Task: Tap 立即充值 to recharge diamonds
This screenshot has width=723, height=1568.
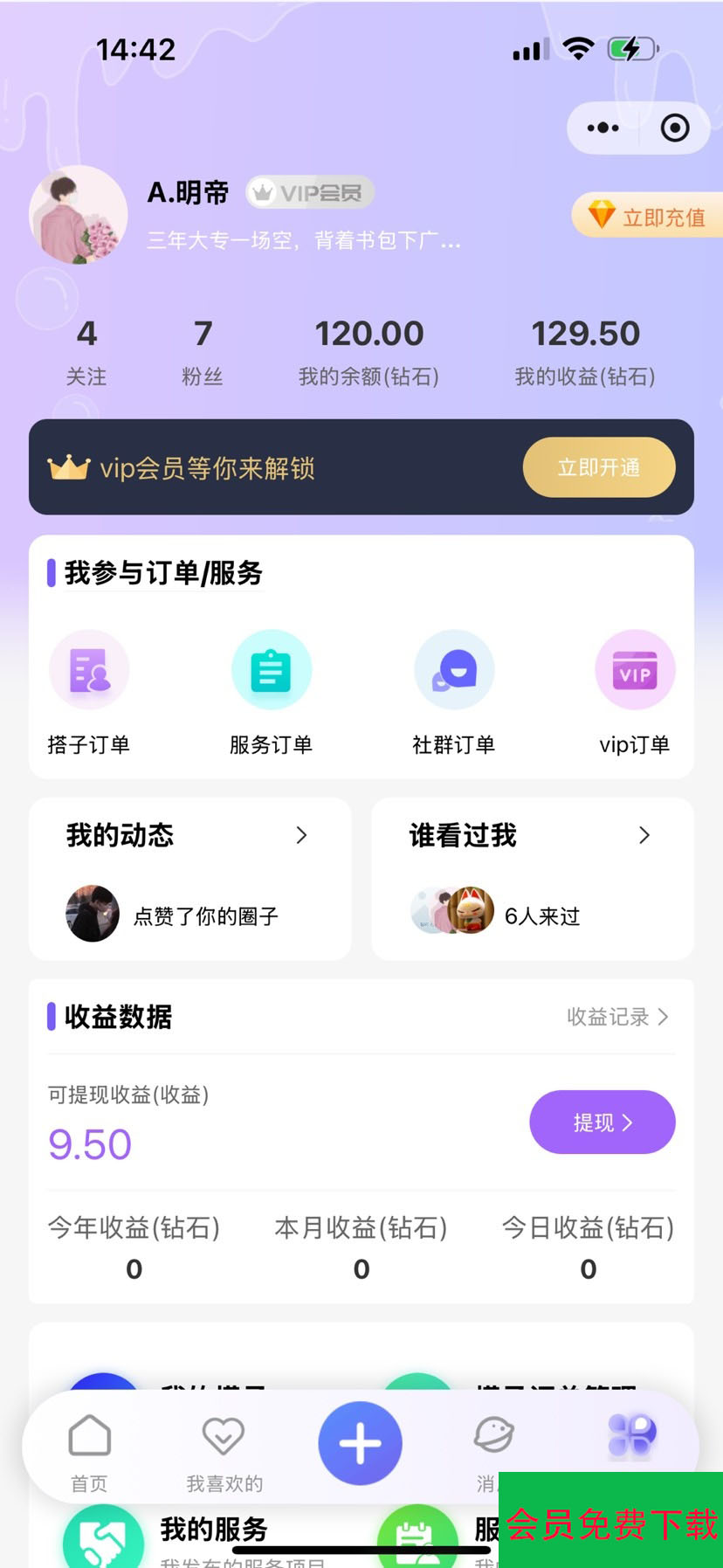Action: coord(649,216)
